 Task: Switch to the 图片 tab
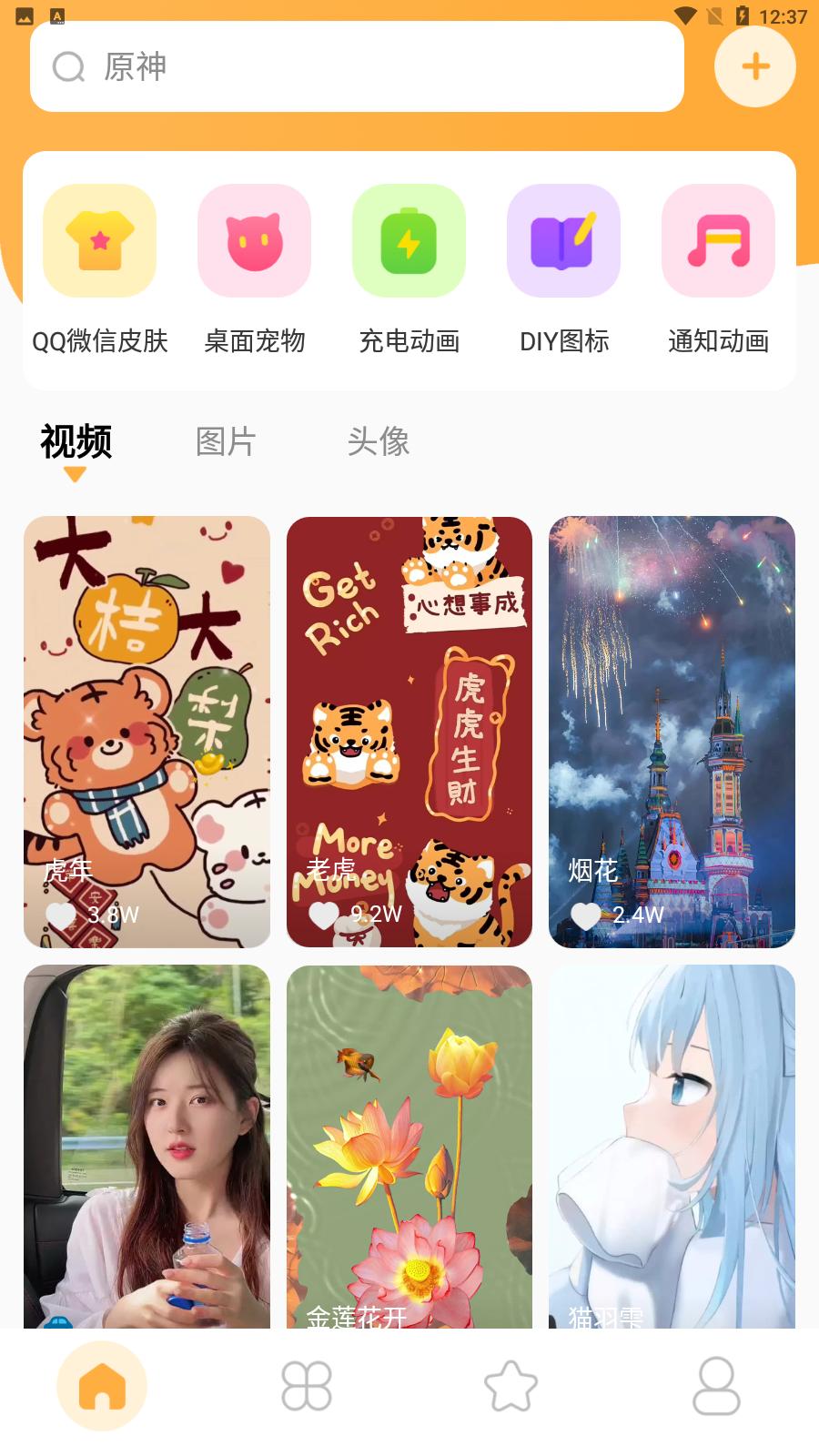[x=226, y=441]
